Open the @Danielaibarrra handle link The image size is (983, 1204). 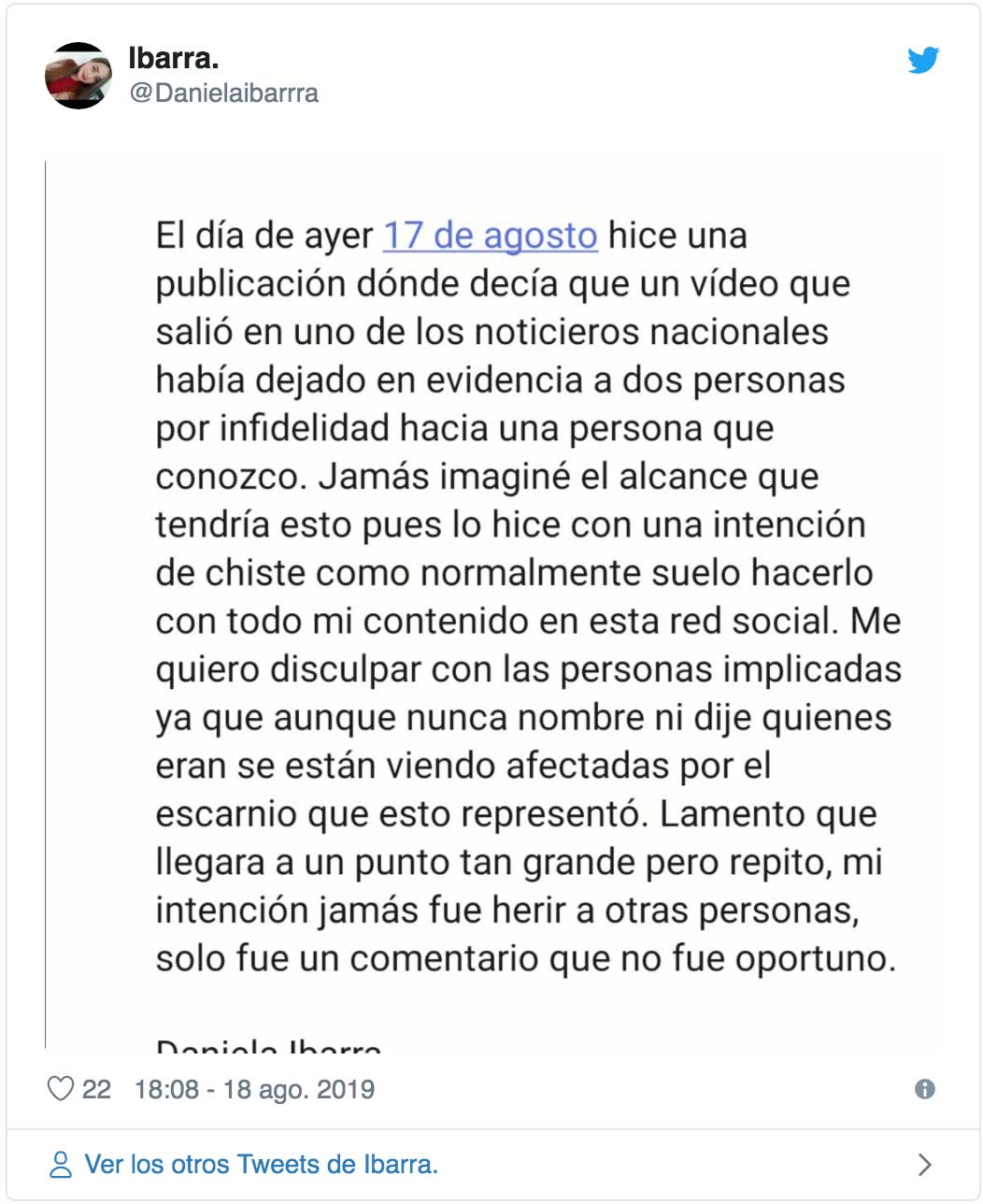click(223, 93)
